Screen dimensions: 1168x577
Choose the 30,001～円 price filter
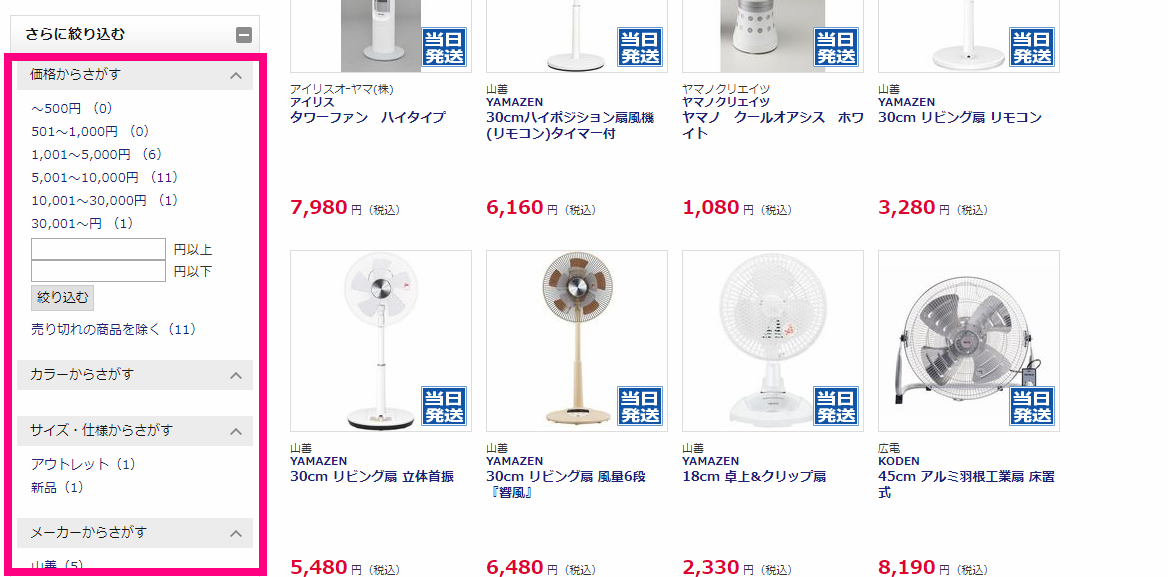(x=81, y=223)
